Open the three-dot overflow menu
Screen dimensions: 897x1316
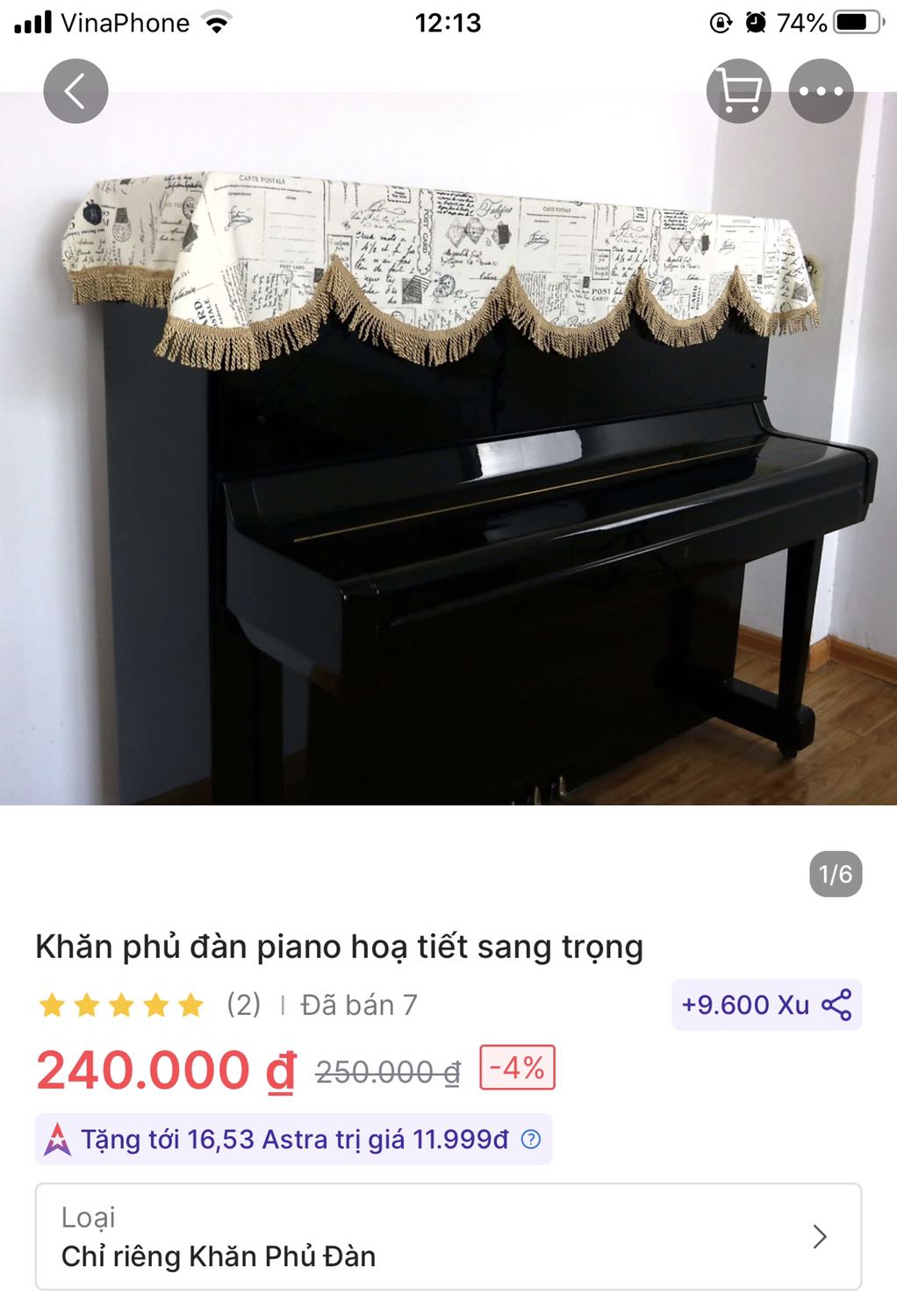click(821, 91)
